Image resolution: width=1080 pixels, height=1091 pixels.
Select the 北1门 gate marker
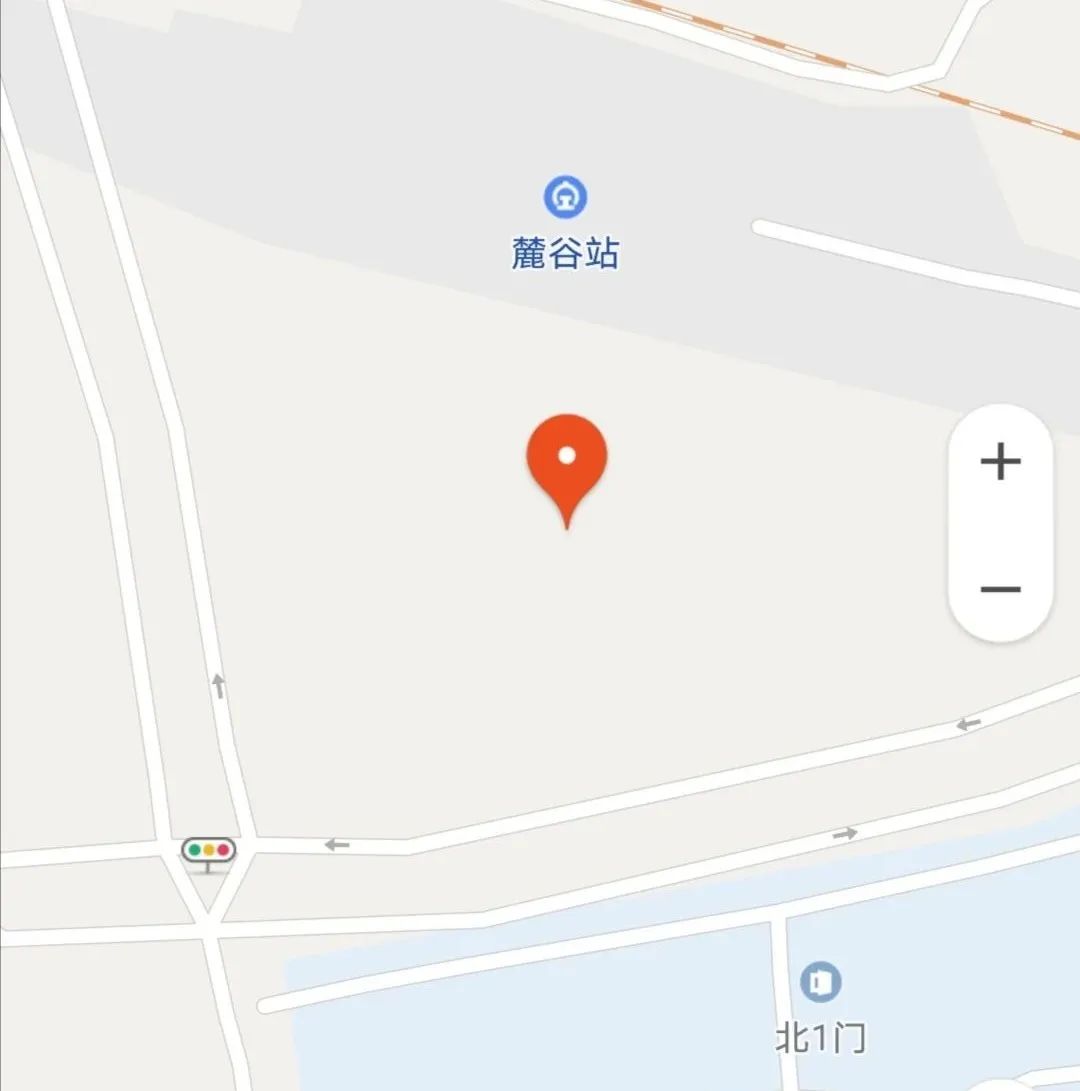coord(821,982)
